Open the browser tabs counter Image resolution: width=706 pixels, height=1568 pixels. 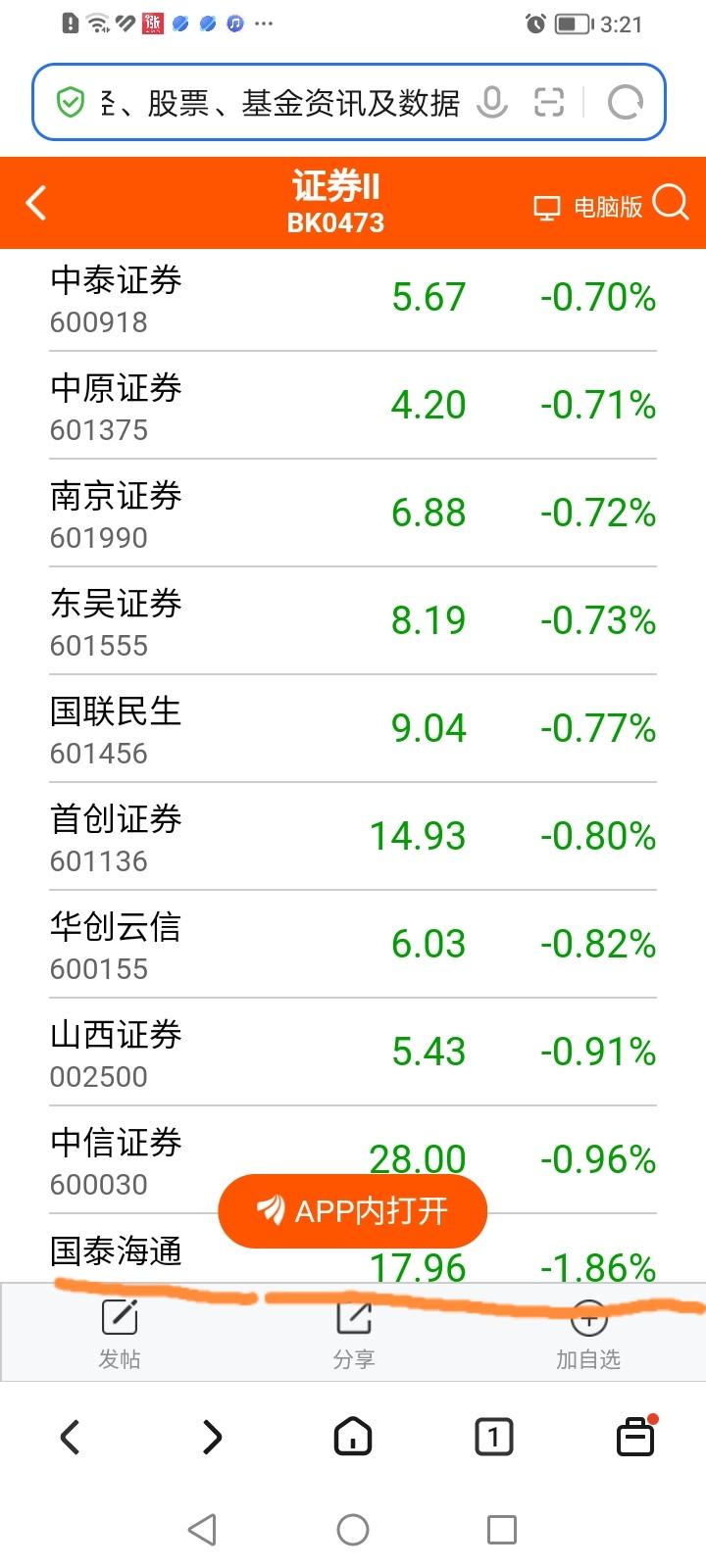coord(493,1437)
